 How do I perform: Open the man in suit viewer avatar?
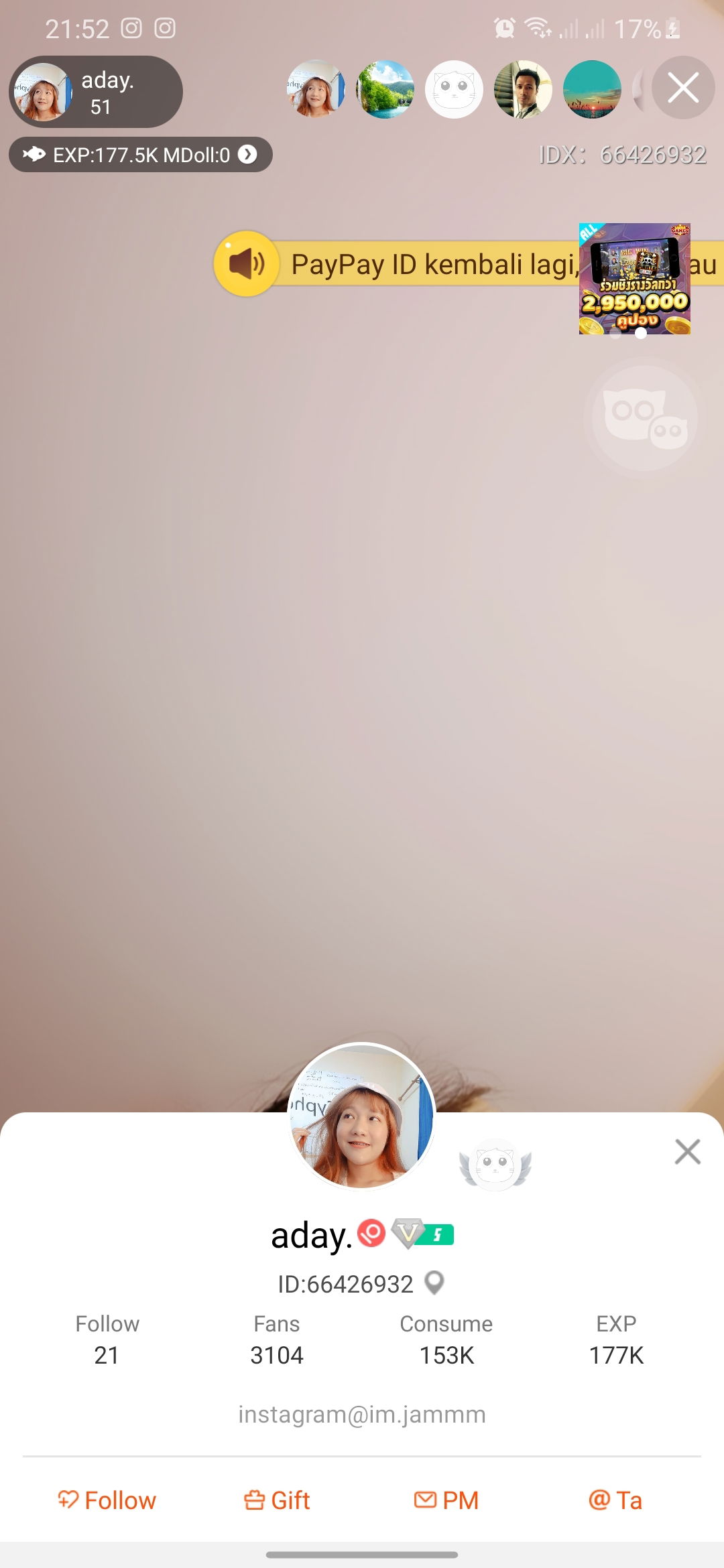[x=523, y=89]
